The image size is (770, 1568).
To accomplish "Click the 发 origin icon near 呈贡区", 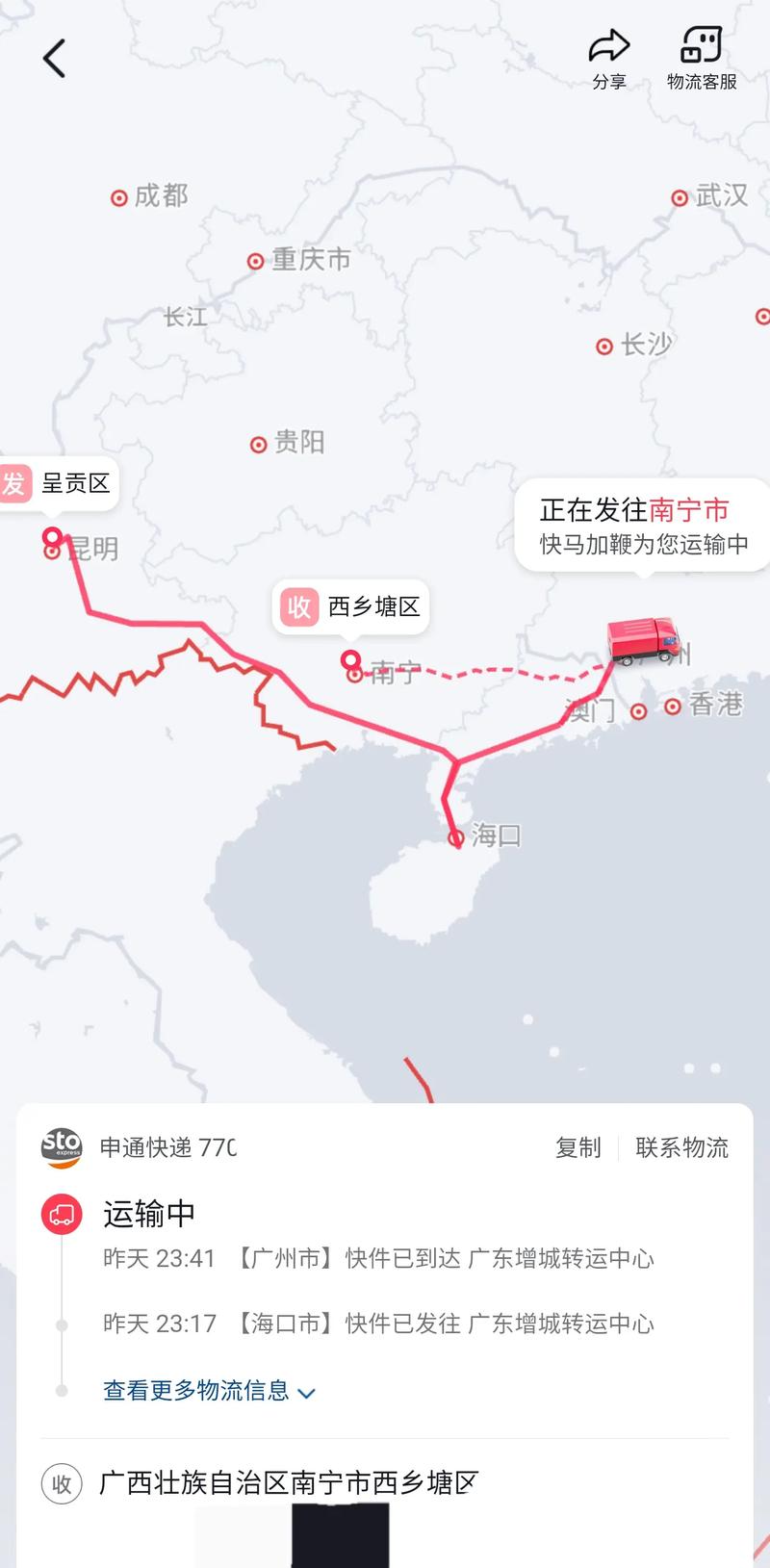I will click(13, 484).
